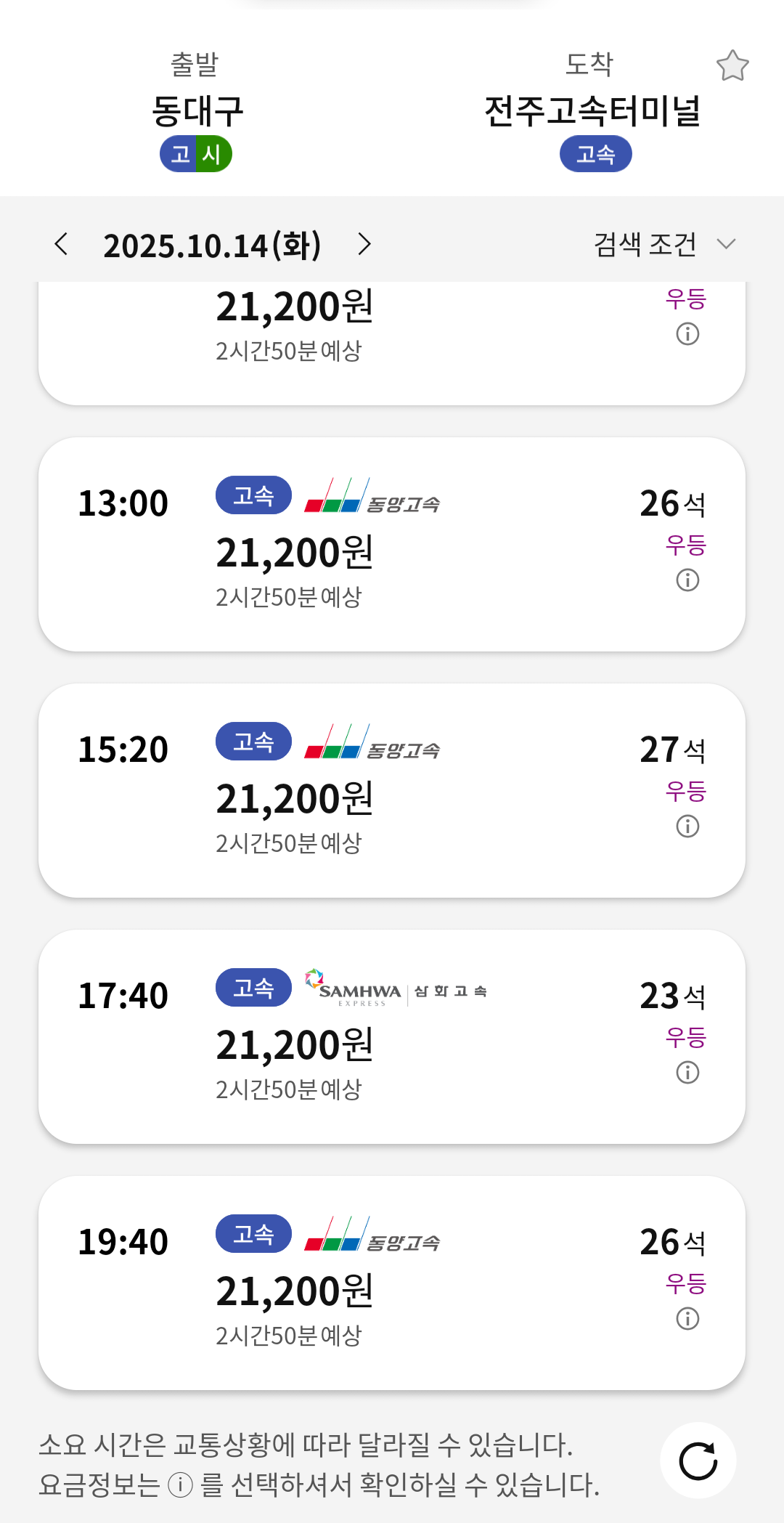Image resolution: width=784 pixels, height=1523 pixels.
Task: View fare info for the 19:40 bus
Action: click(x=687, y=1318)
